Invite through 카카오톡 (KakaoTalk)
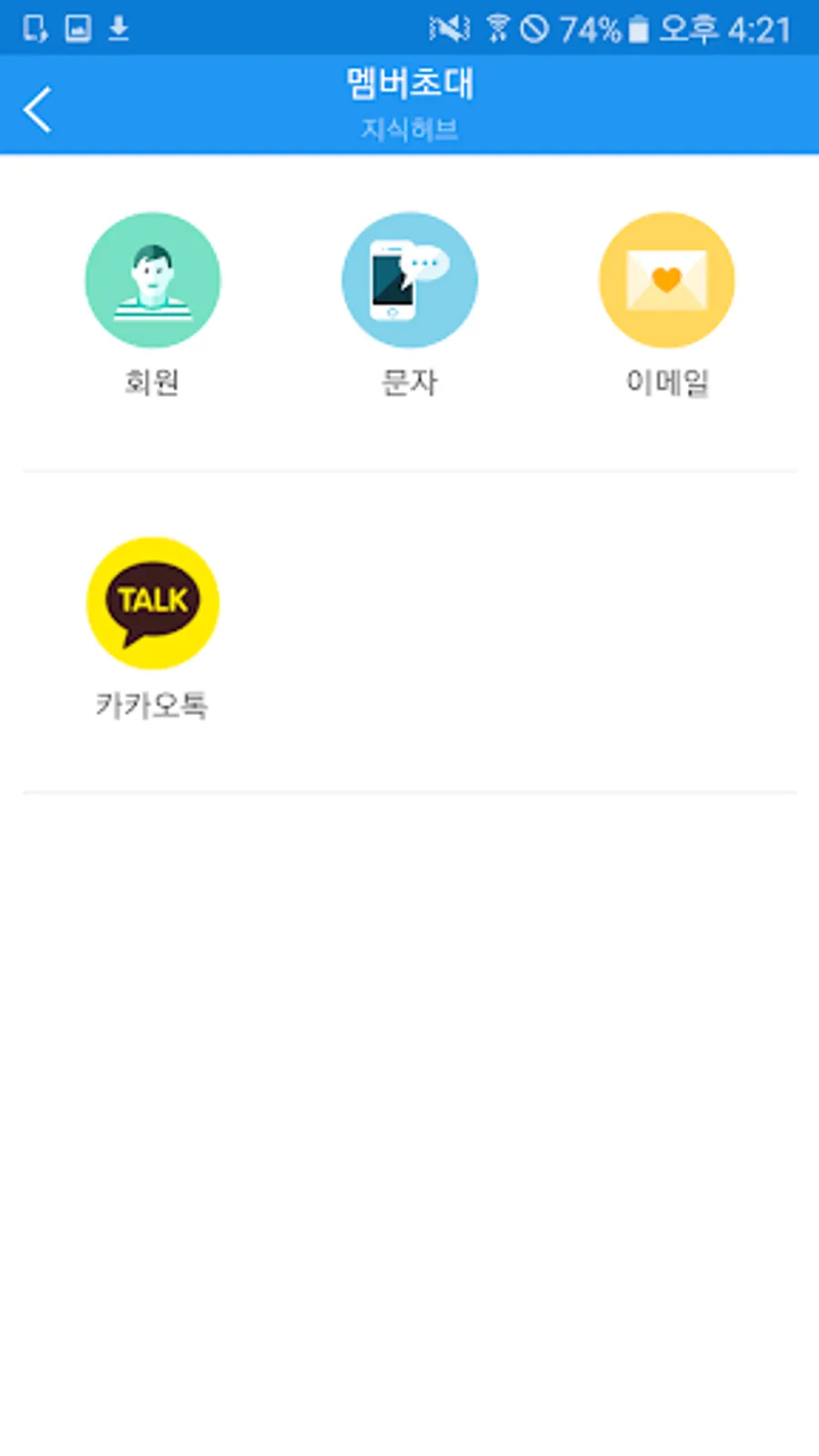Screen dimensions: 819x1456 tap(153, 603)
